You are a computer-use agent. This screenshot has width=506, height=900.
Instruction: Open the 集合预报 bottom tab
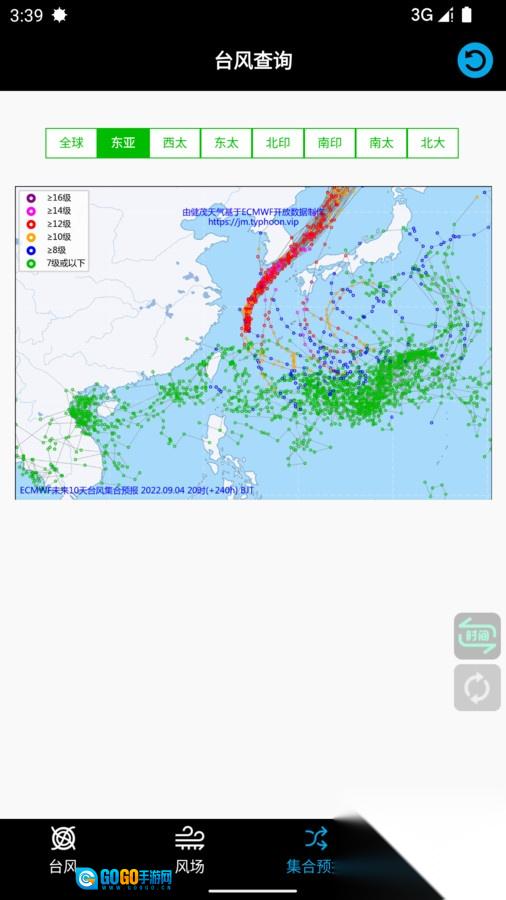pyautogui.click(x=314, y=849)
